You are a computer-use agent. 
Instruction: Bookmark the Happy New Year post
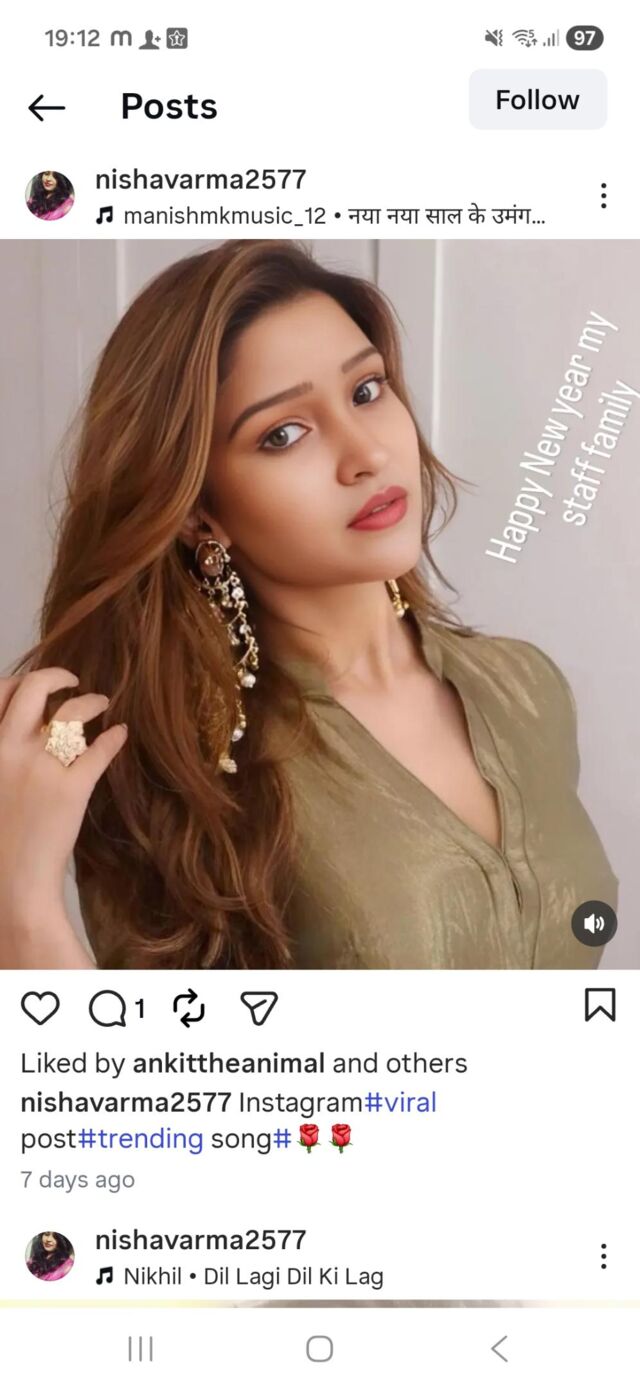[600, 1005]
